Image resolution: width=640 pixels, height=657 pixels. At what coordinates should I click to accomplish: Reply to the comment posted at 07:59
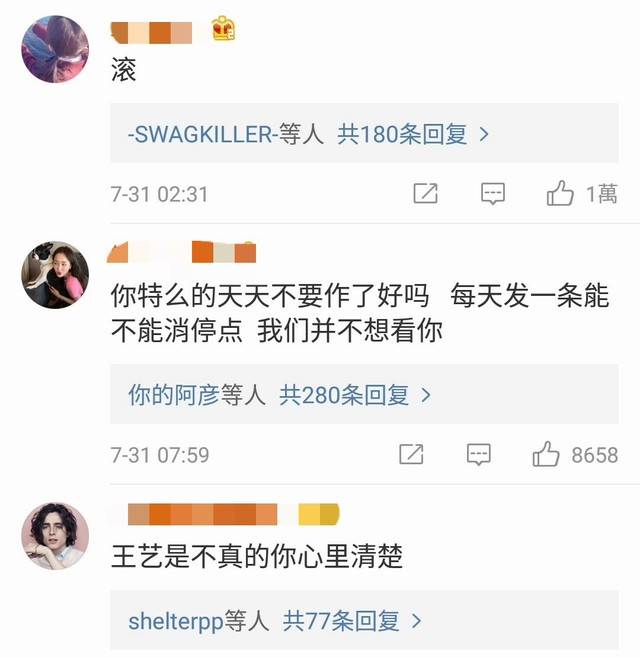point(479,454)
